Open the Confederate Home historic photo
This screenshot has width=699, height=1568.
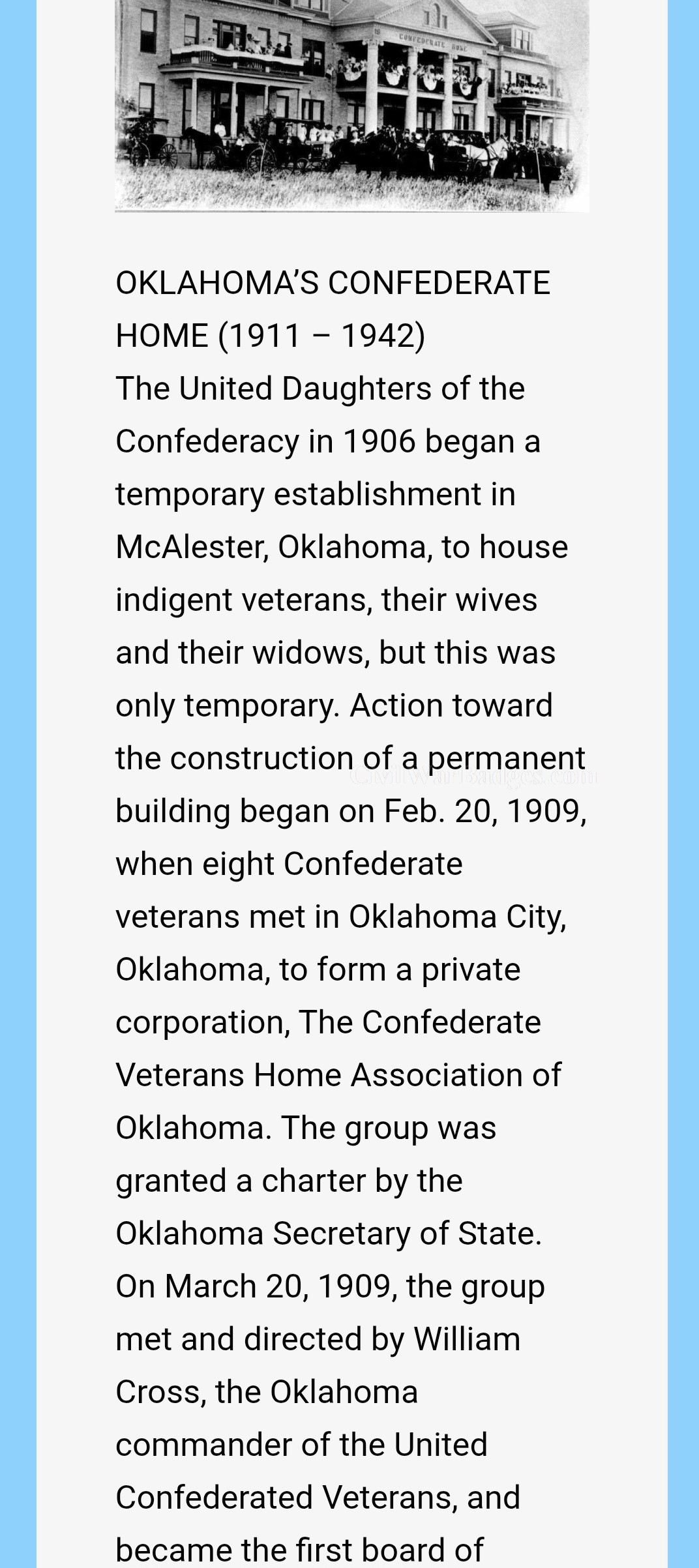pyautogui.click(x=352, y=106)
